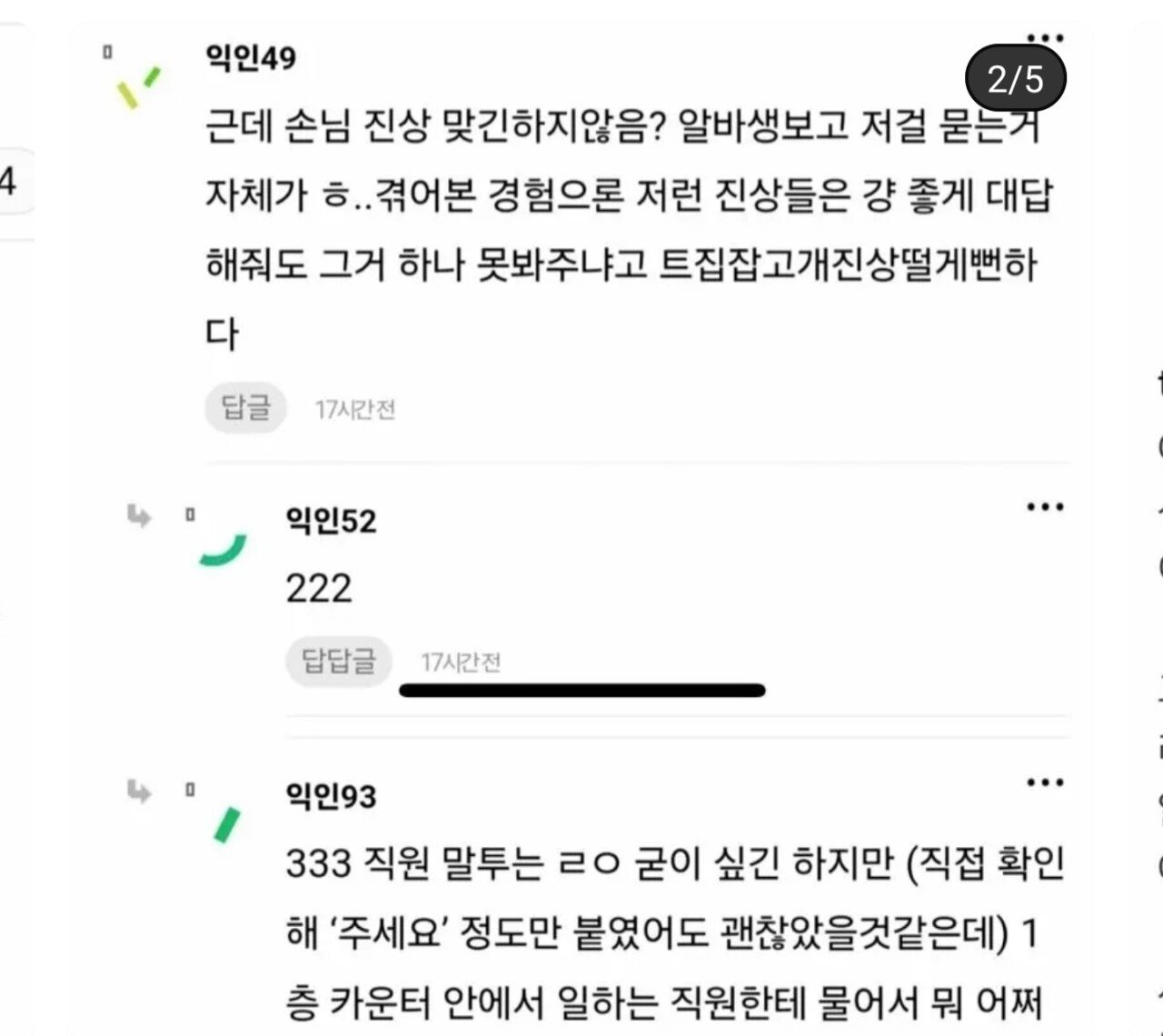
Task: Open the overflow menu on 익인93's reply
Action: [1045, 782]
